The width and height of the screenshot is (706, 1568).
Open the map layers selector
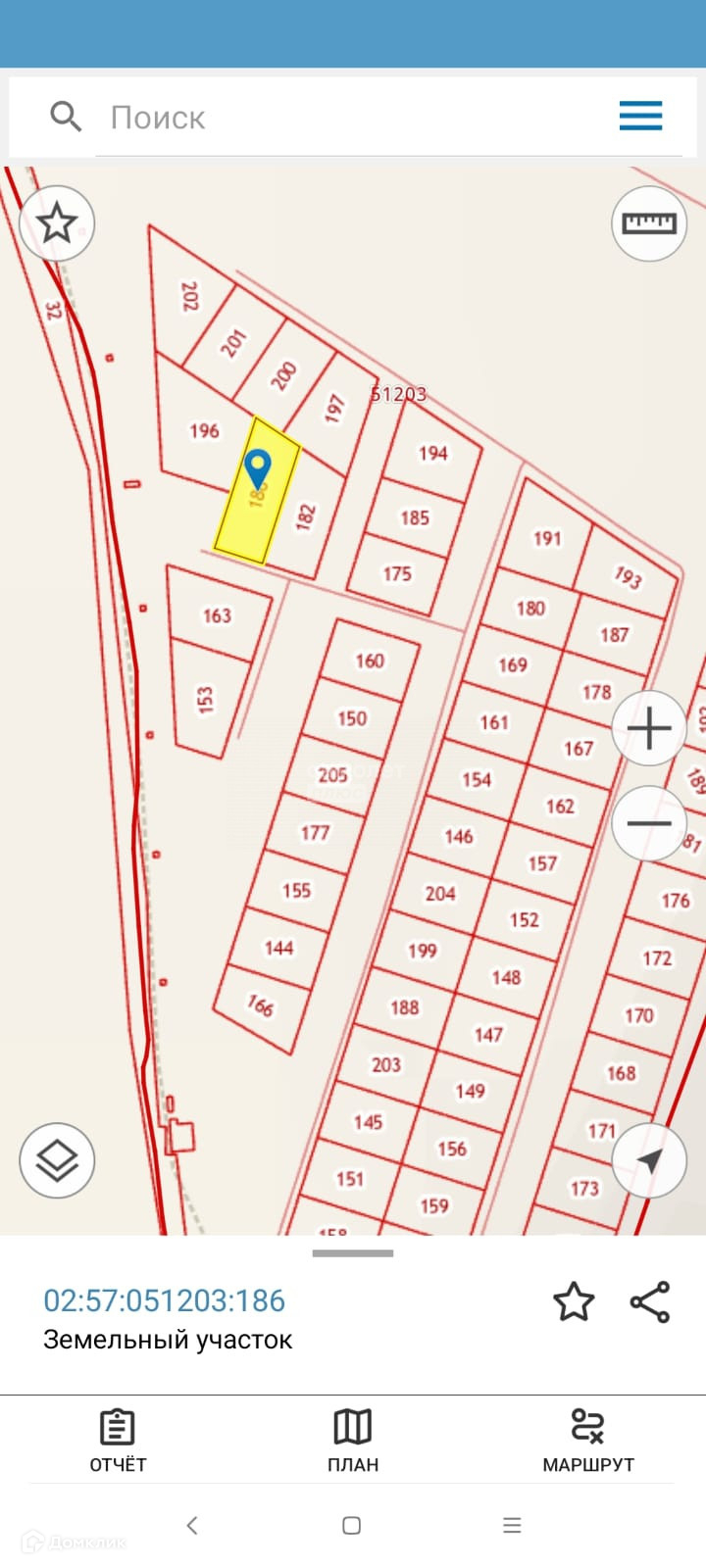(57, 1161)
